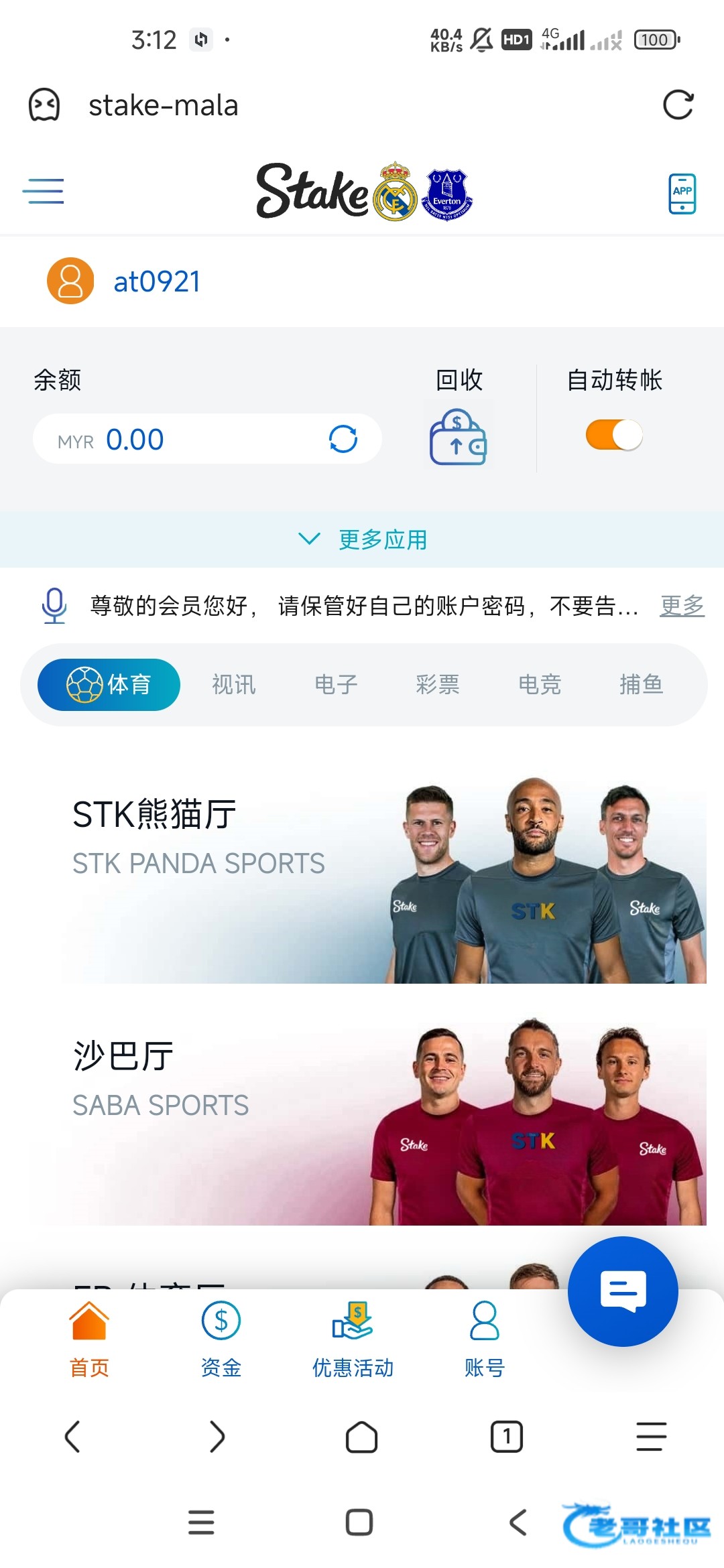Reload the page in the browser
This screenshot has width=724, height=1568.
click(678, 105)
